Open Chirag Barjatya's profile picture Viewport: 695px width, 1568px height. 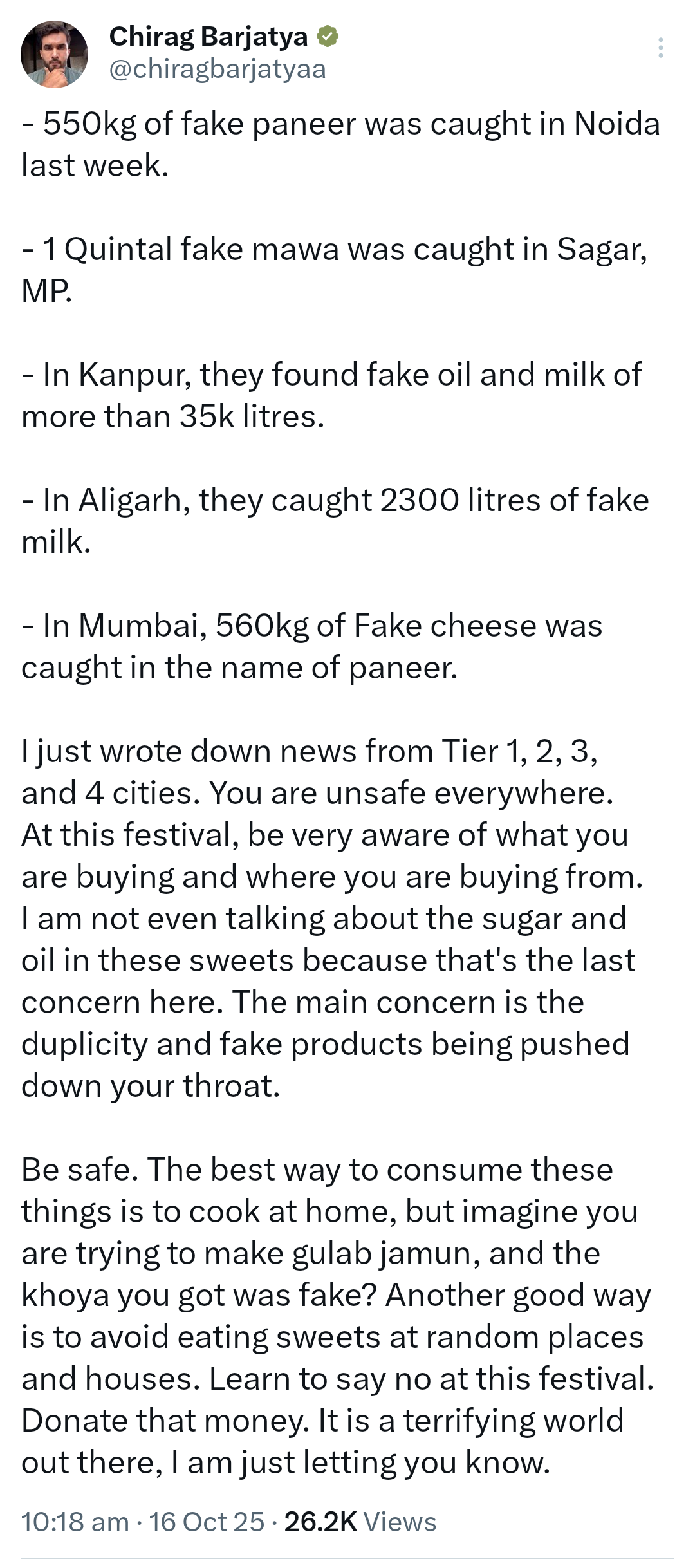(55, 54)
